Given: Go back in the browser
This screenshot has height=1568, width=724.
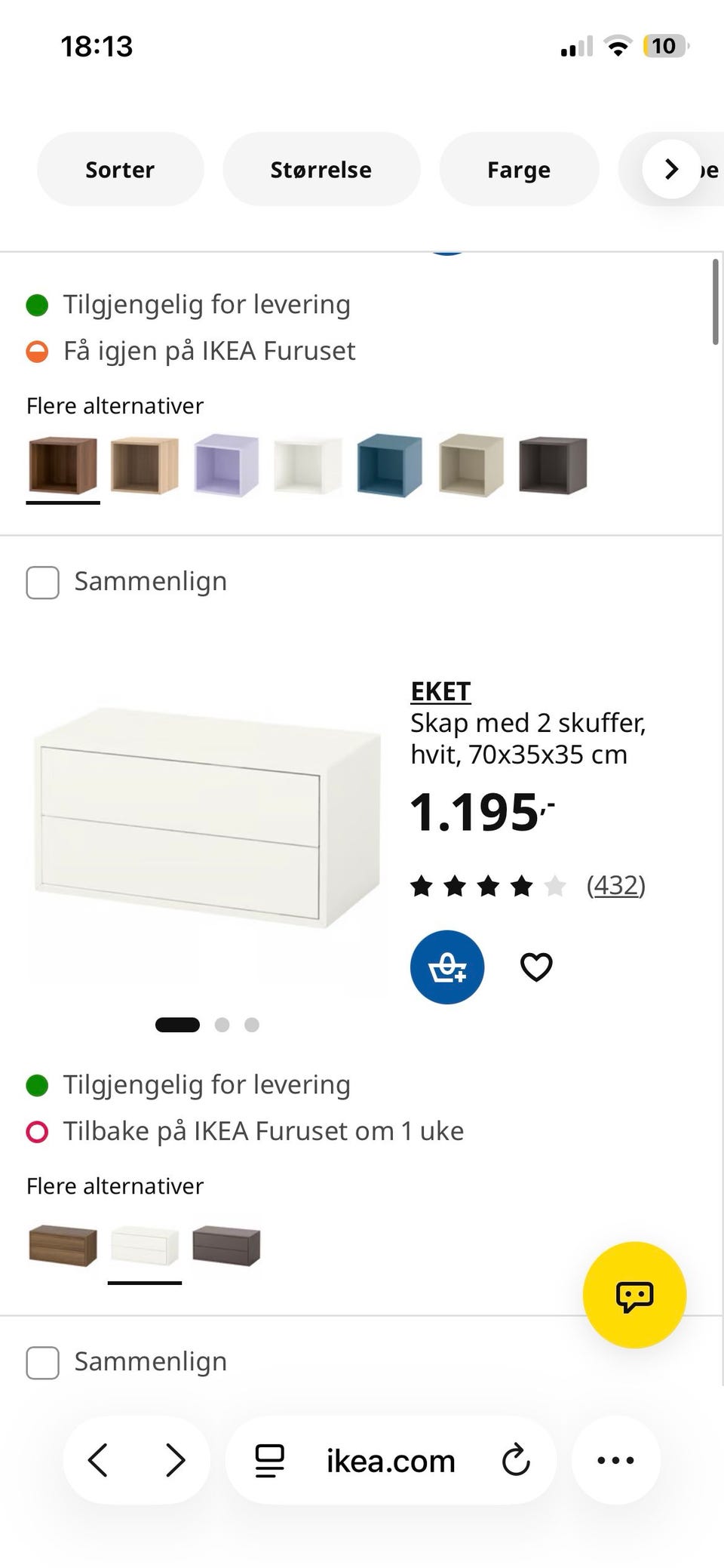Looking at the screenshot, I should (98, 1460).
